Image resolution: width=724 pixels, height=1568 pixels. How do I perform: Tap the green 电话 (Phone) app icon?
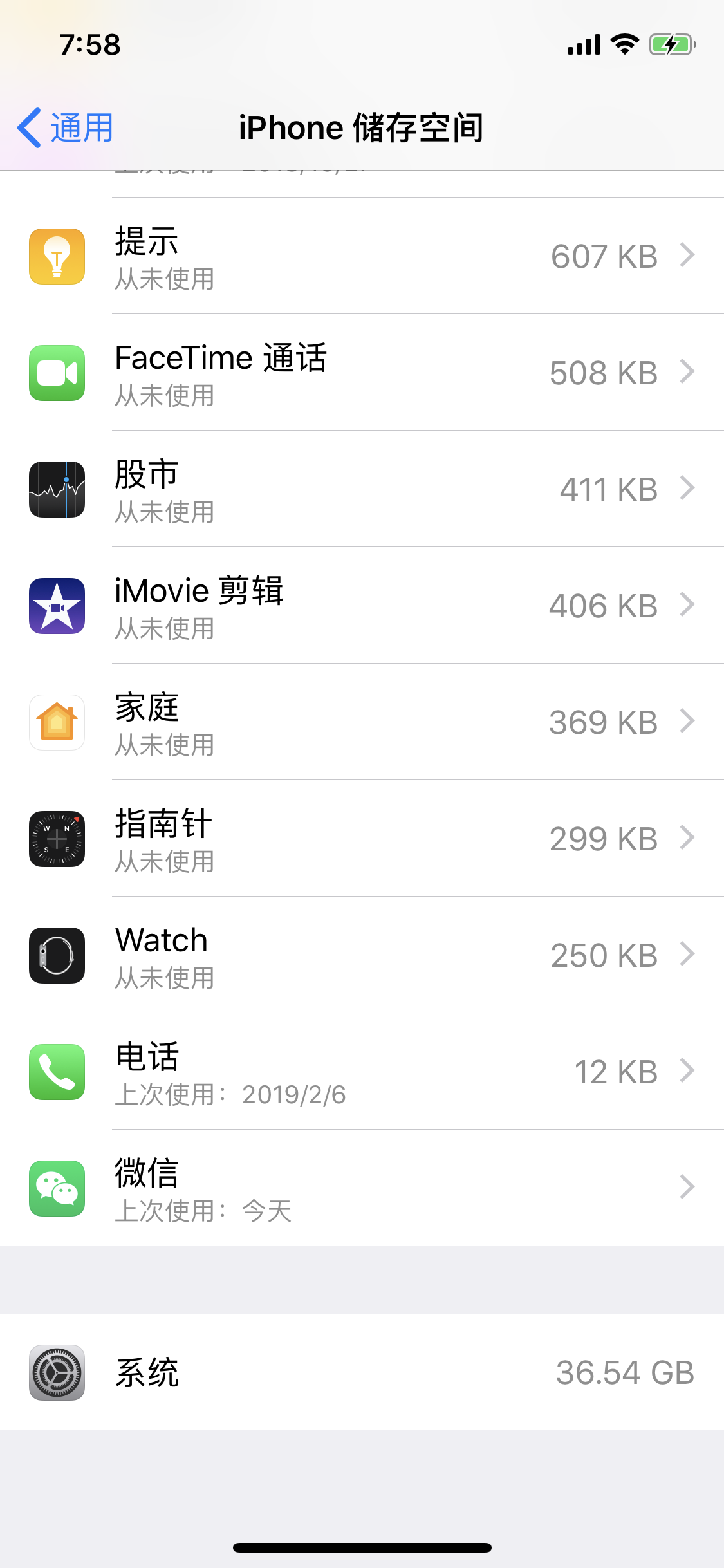57,1072
